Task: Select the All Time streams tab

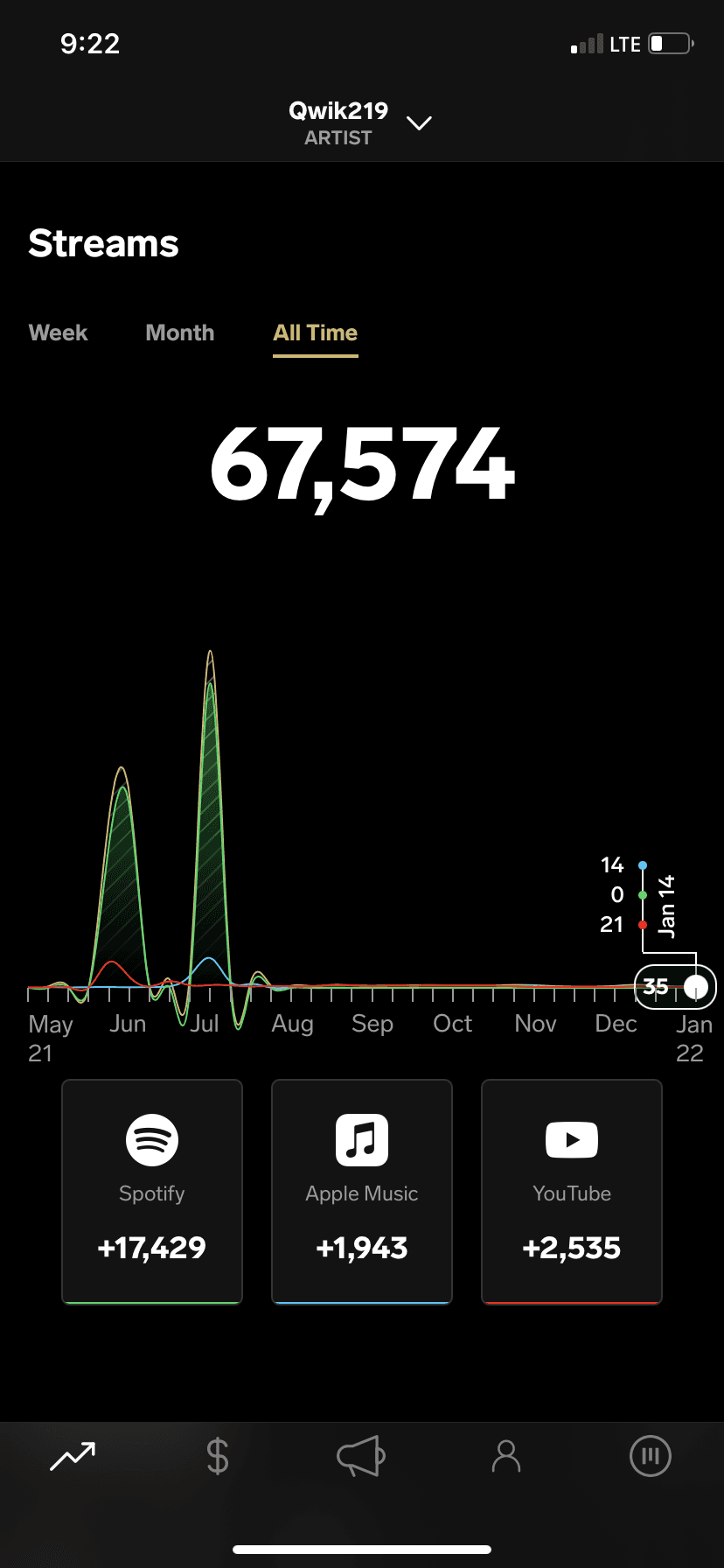Action: pyautogui.click(x=316, y=333)
